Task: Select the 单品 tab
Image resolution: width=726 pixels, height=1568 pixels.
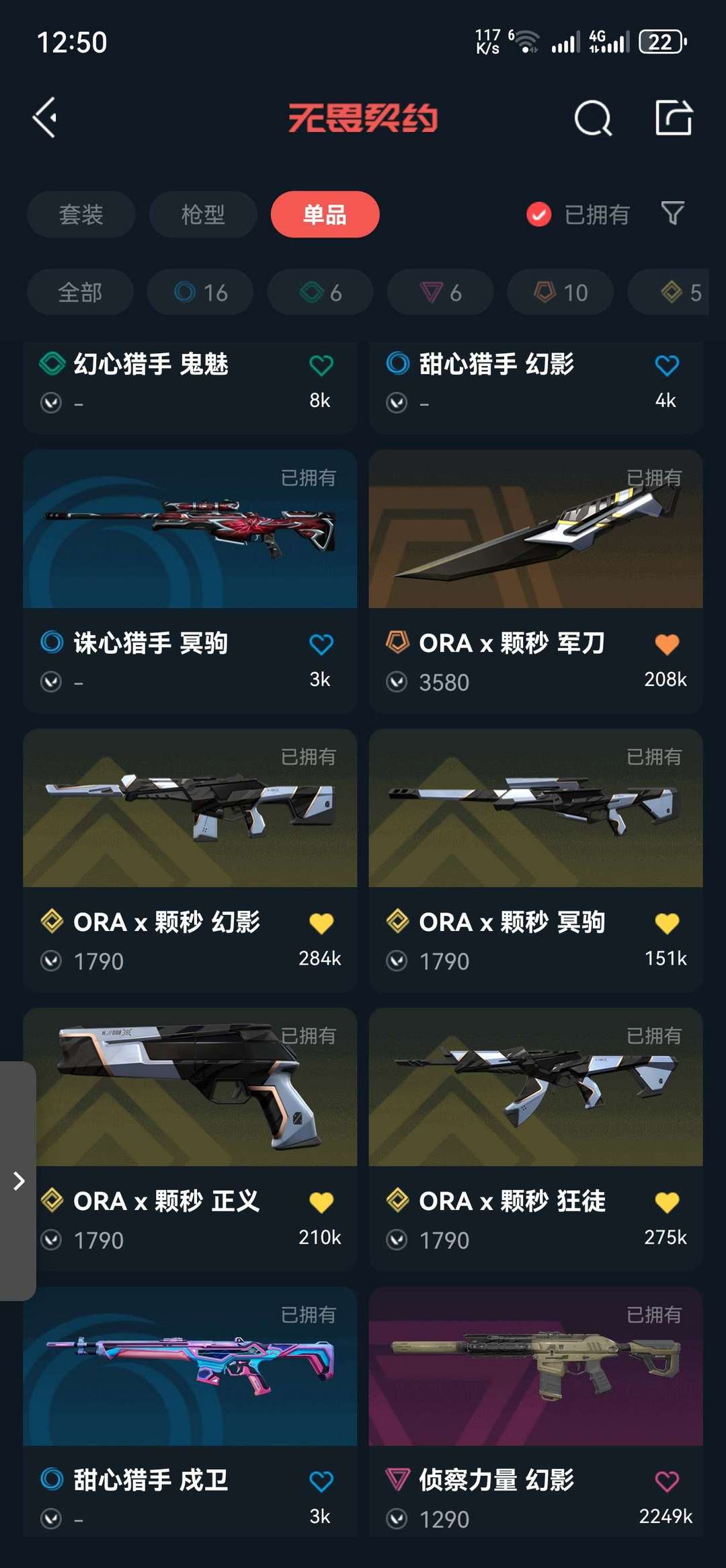Action: [325, 215]
